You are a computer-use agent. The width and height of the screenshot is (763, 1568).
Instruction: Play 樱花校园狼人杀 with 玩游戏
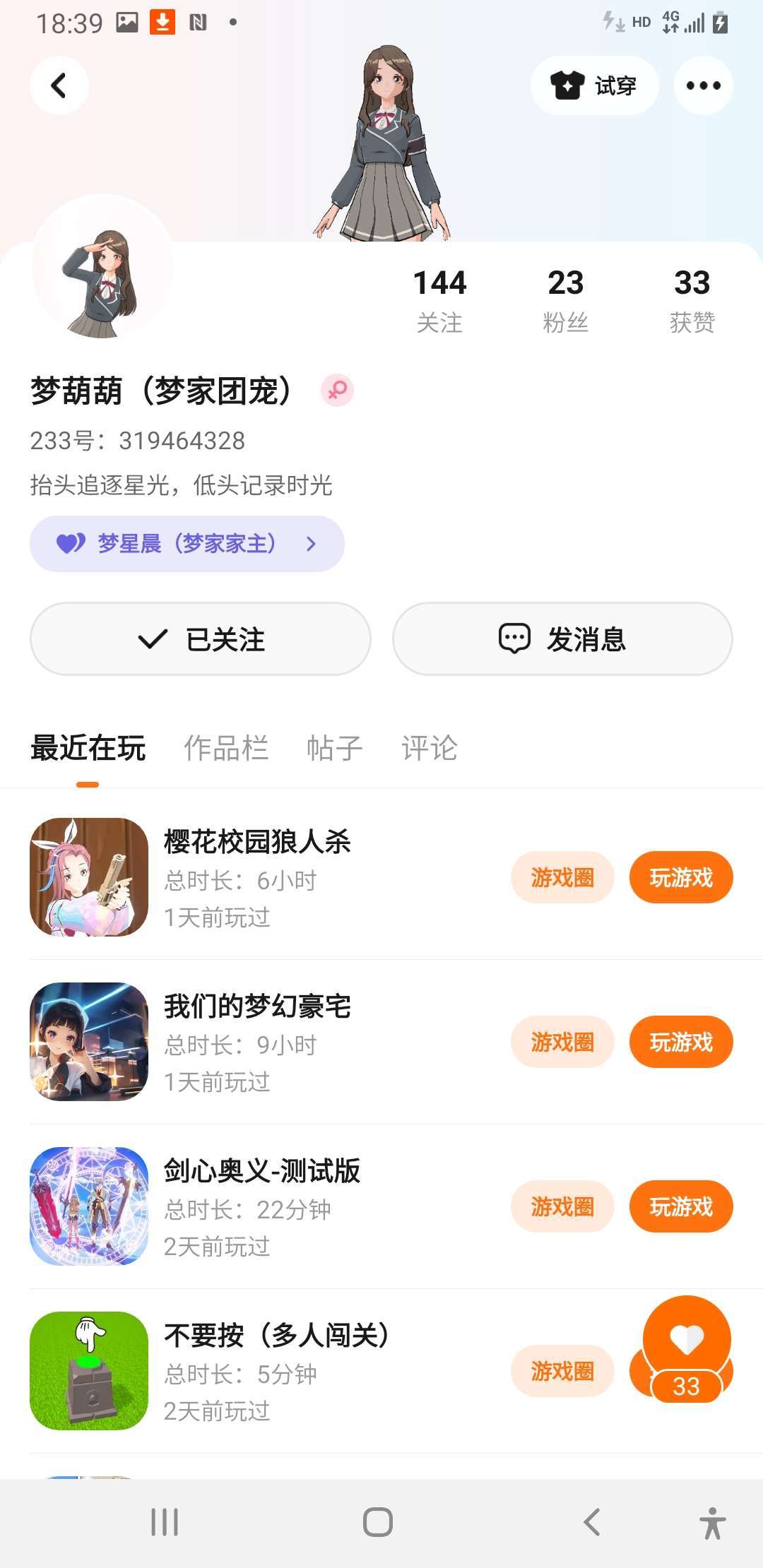click(681, 878)
